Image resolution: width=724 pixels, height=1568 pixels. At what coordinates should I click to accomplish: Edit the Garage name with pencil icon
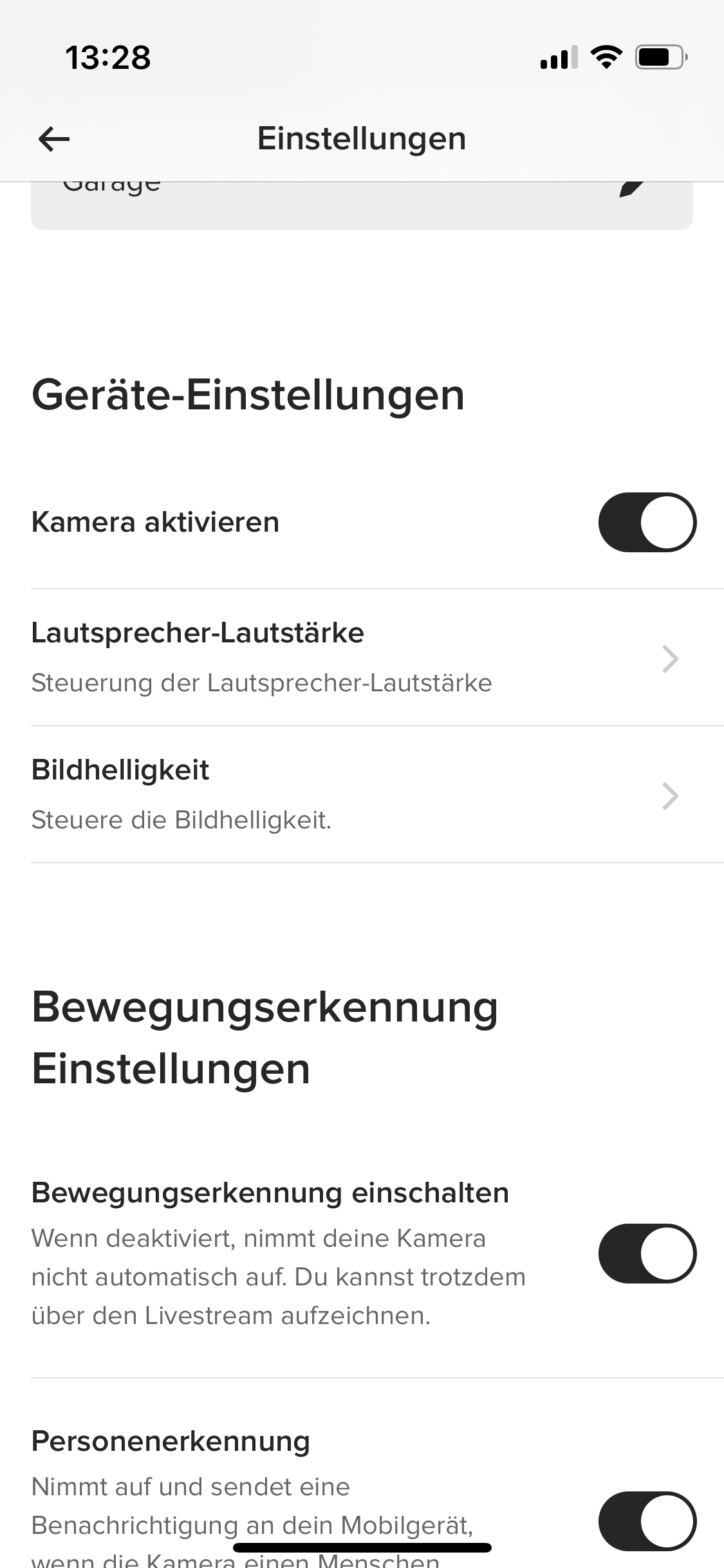(631, 189)
